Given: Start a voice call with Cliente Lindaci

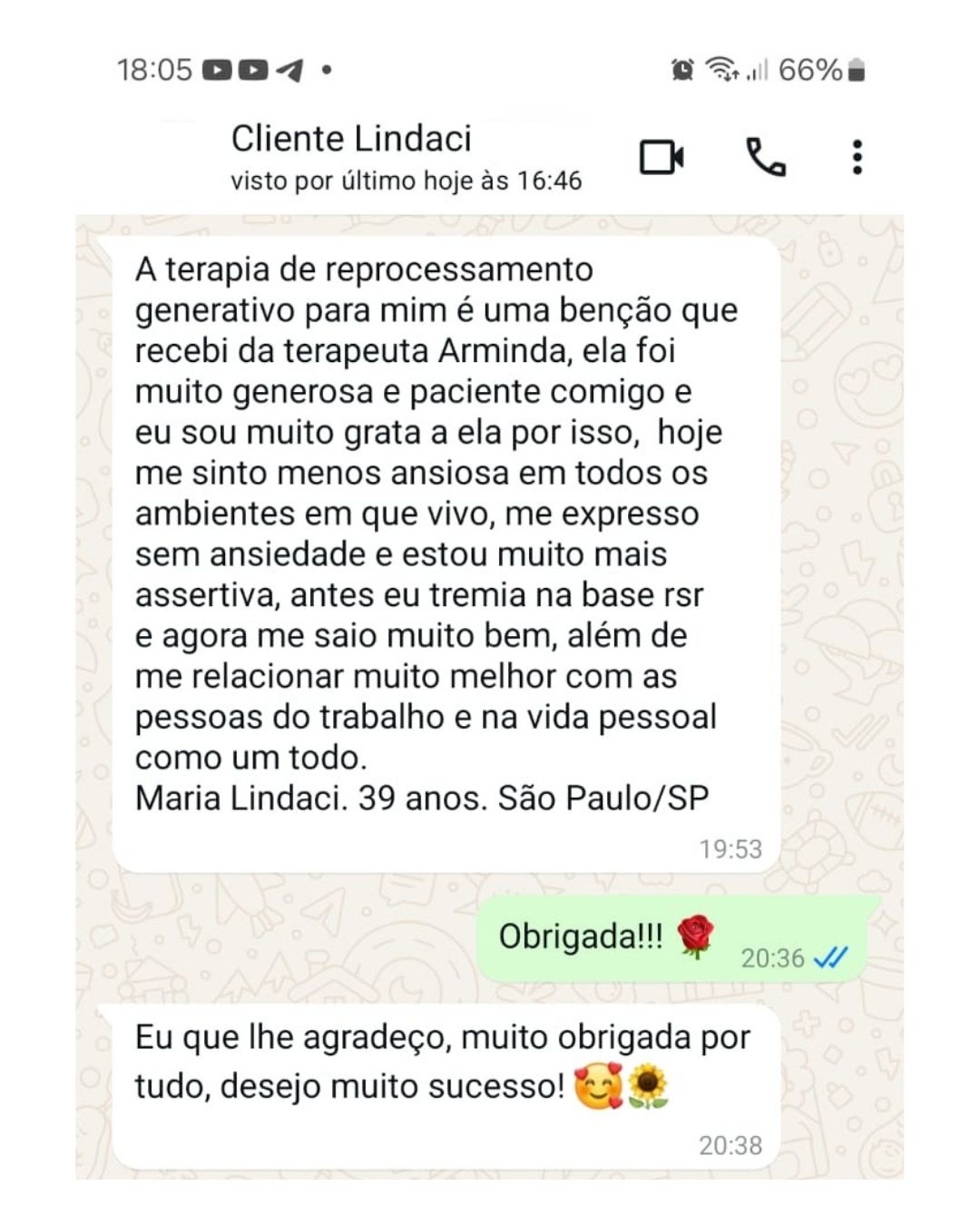Looking at the screenshot, I should pyautogui.click(x=765, y=157).
